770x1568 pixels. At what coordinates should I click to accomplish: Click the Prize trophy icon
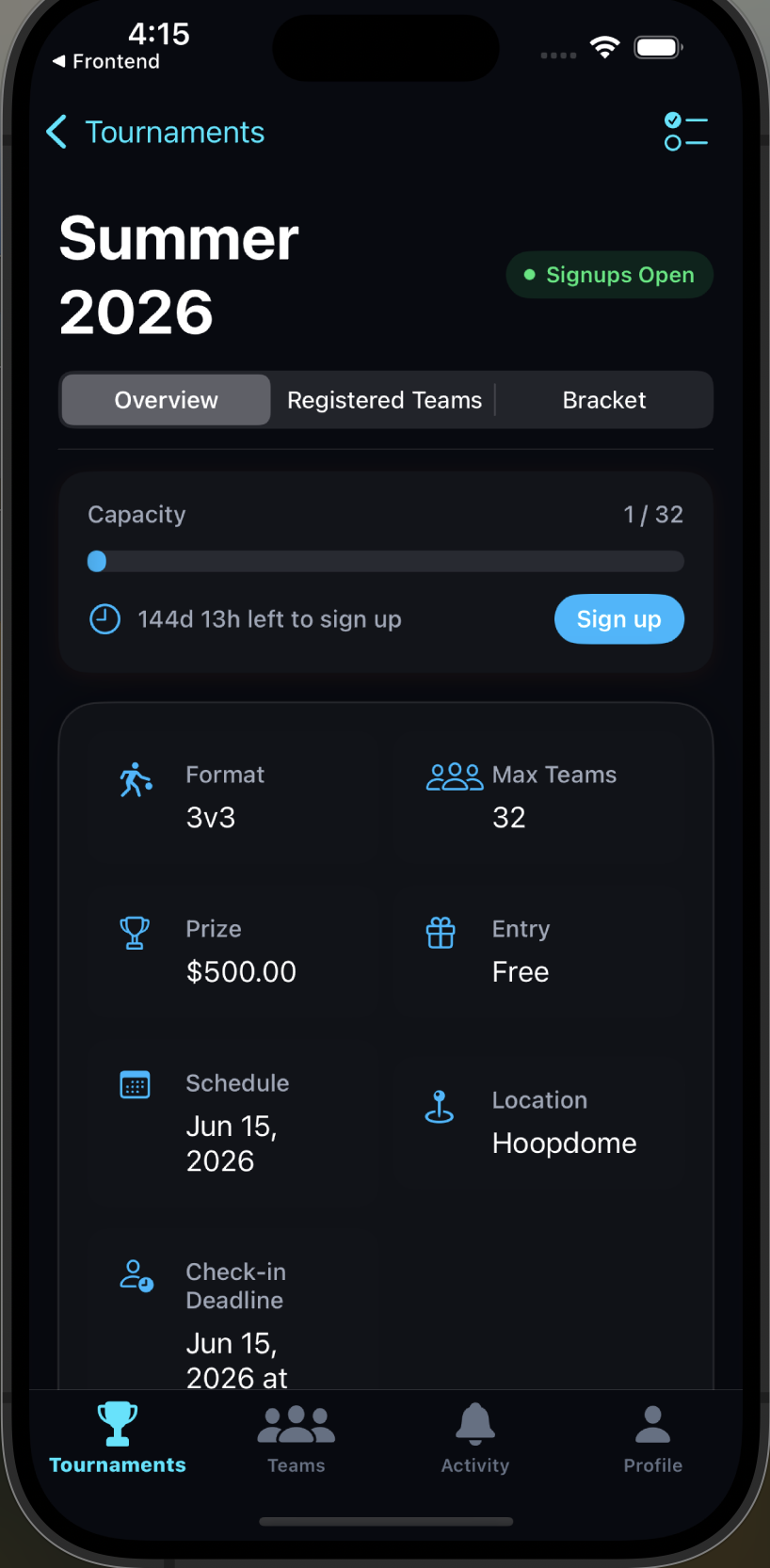click(x=135, y=935)
